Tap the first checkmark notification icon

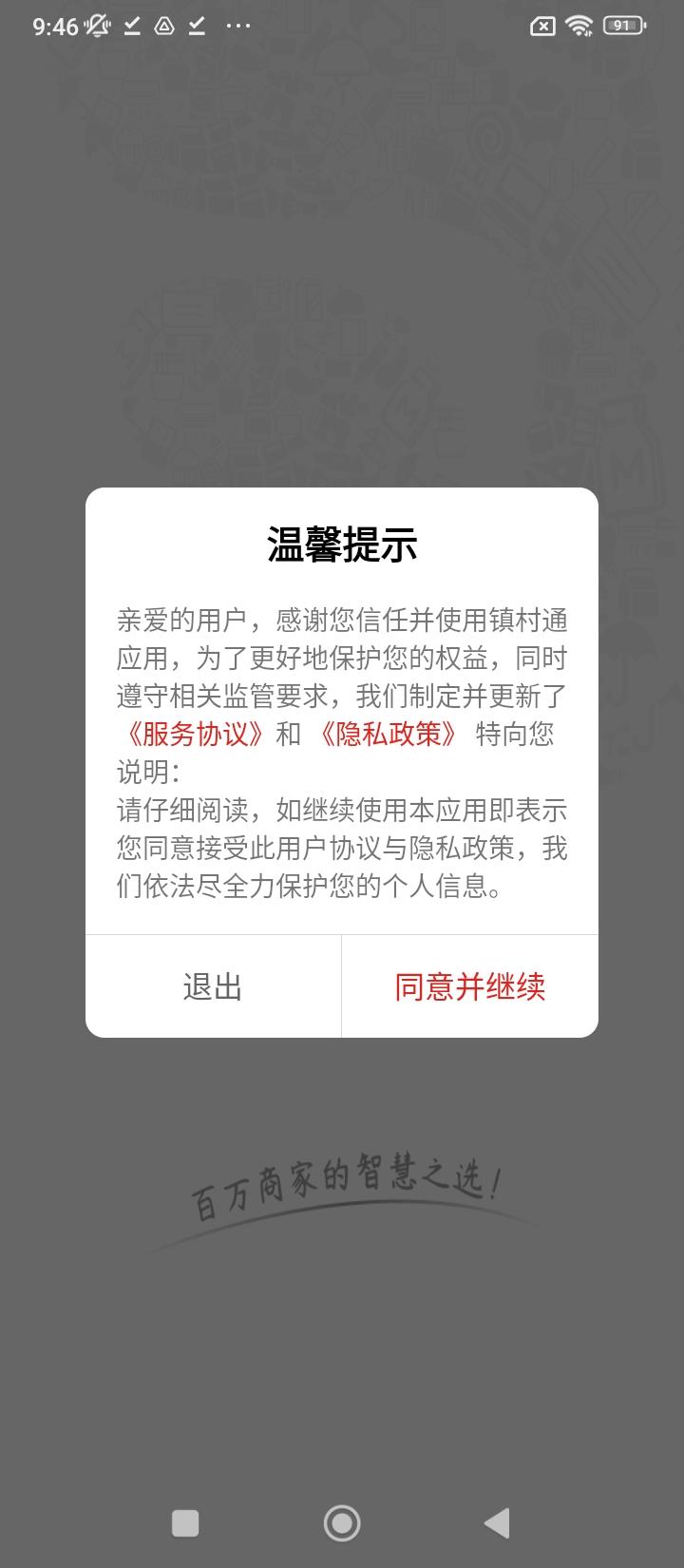tap(132, 26)
